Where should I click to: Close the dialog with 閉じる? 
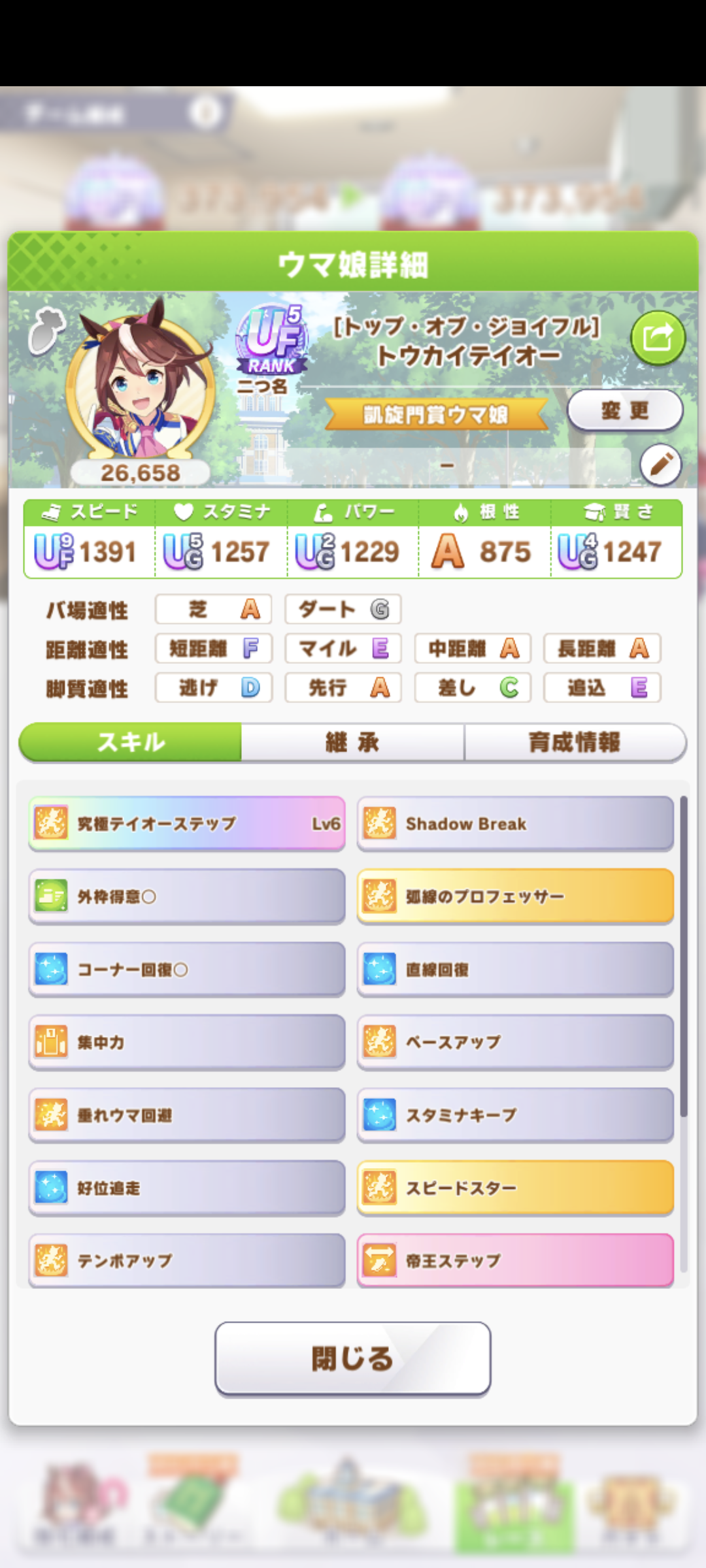(352, 1359)
